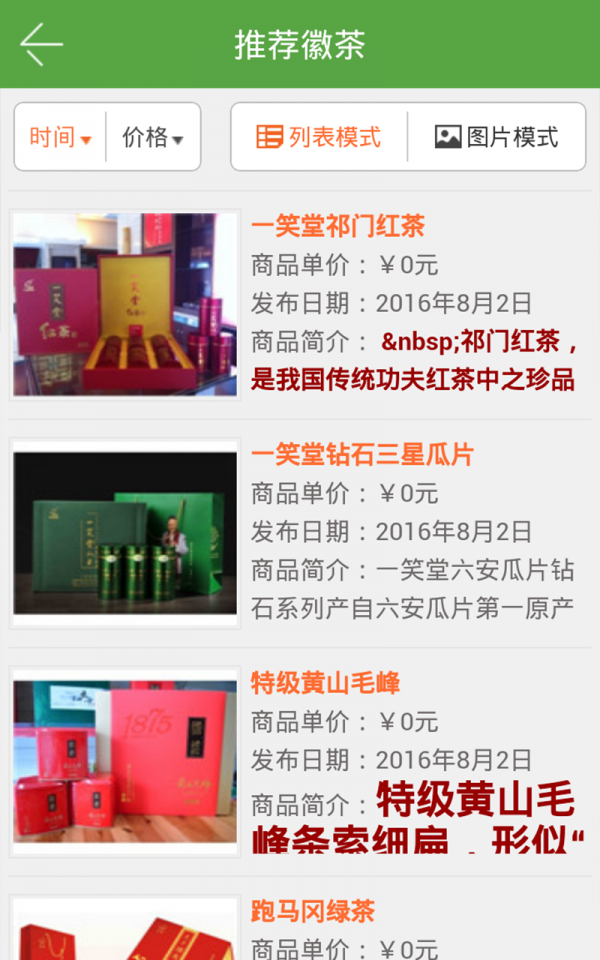The height and width of the screenshot is (960, 600).
Task: Sort the tea list by 时间
Action: [60, 138]
